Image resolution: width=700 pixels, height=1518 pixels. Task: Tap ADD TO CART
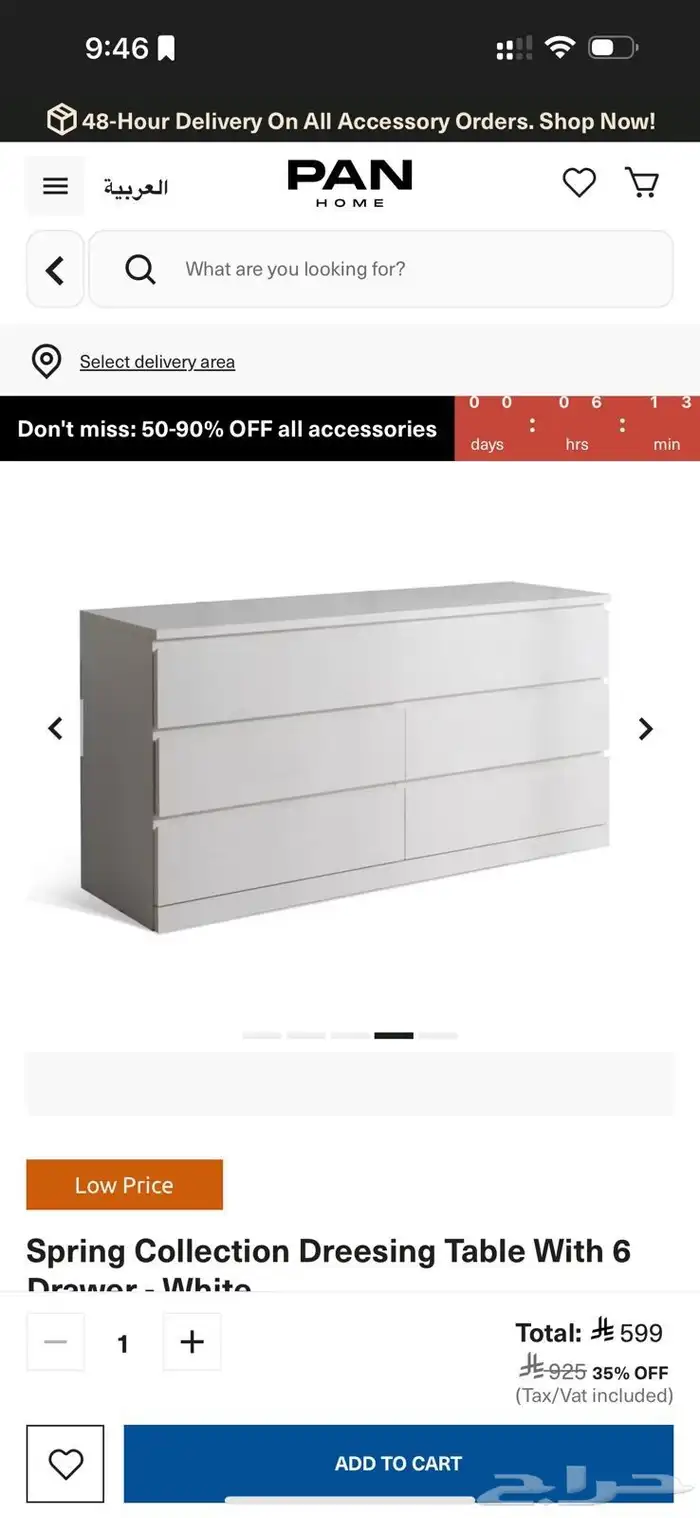point(398,1463)
